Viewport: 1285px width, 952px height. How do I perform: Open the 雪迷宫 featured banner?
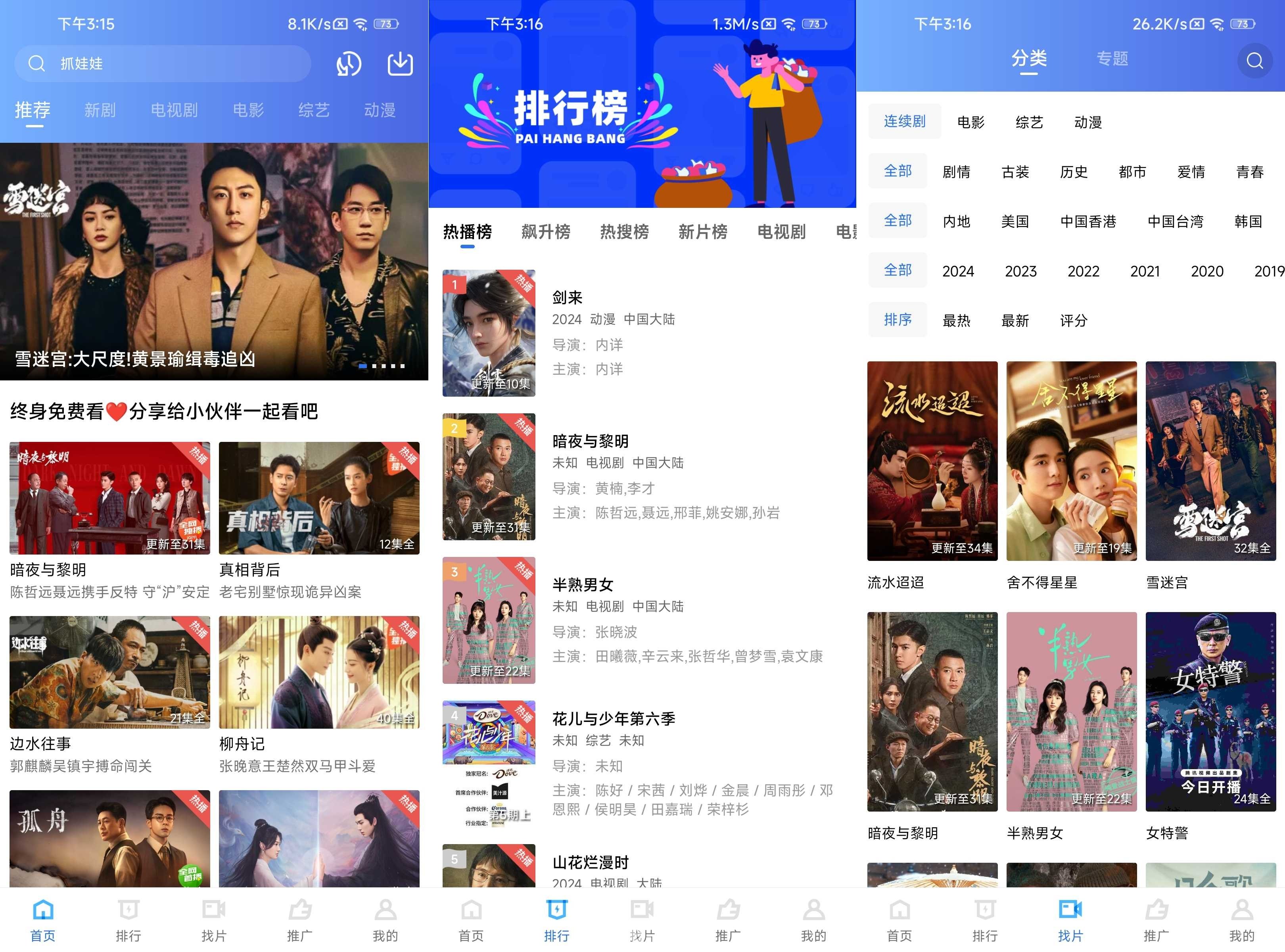point(214,261)
